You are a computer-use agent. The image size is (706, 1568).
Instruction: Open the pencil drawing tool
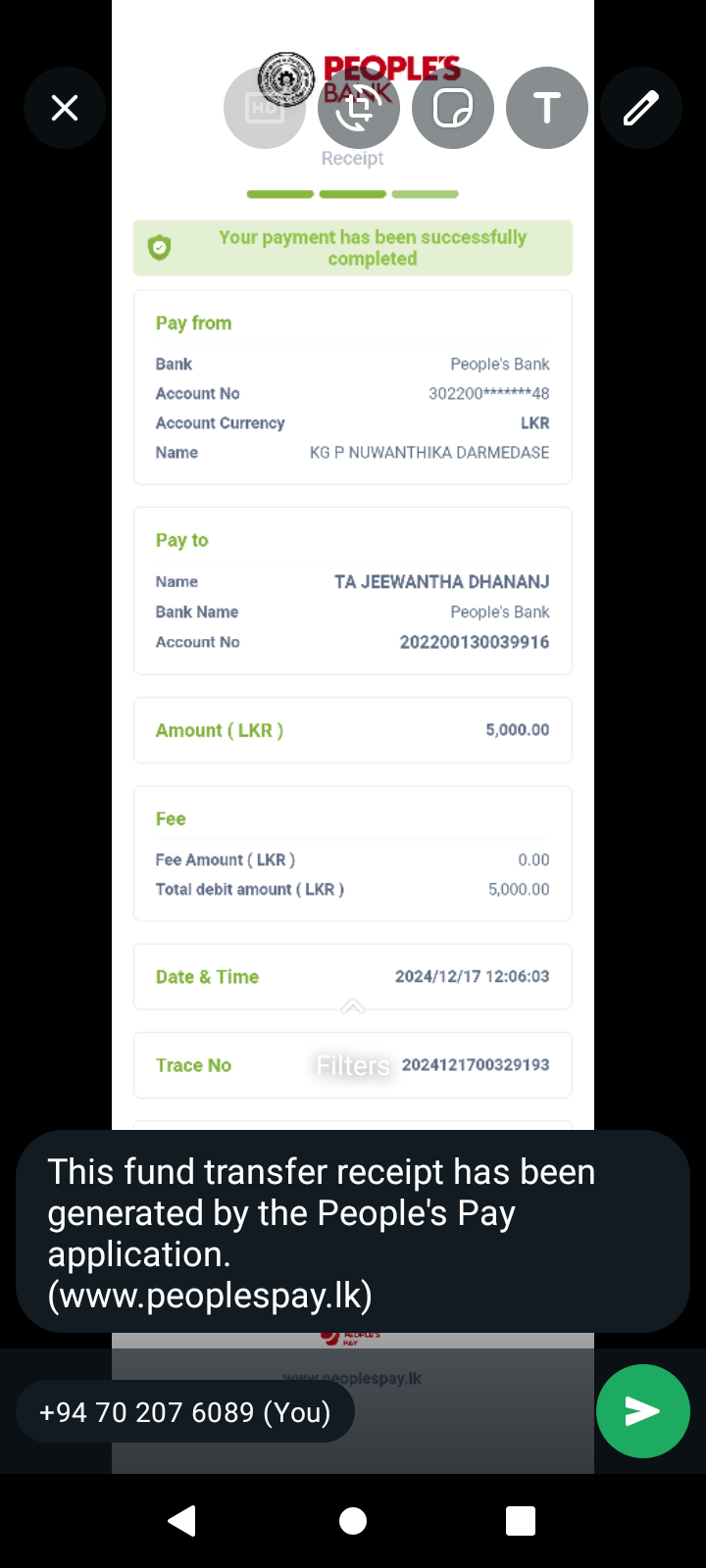coord(641,108)
